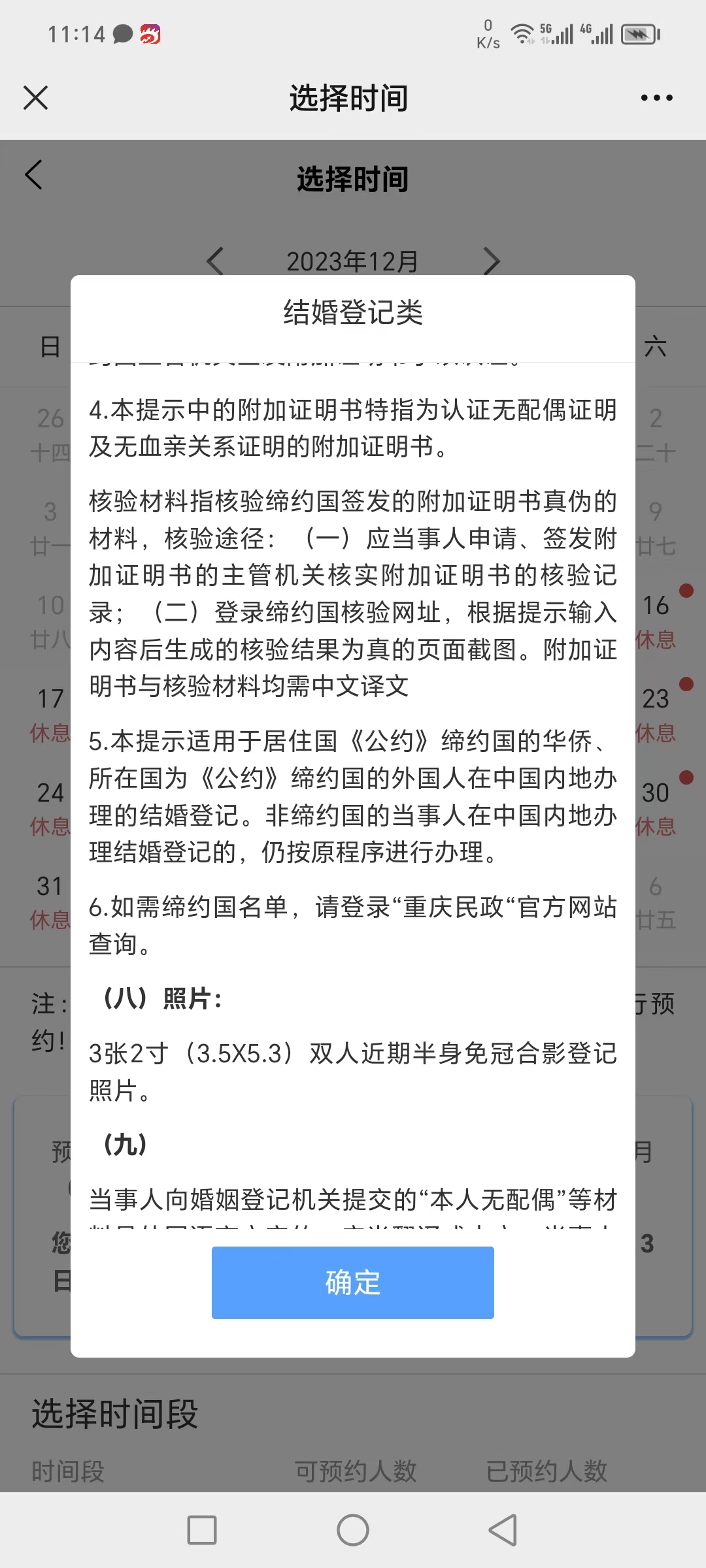Tap the WiFi icon in the status bar

tap(523, 31)
